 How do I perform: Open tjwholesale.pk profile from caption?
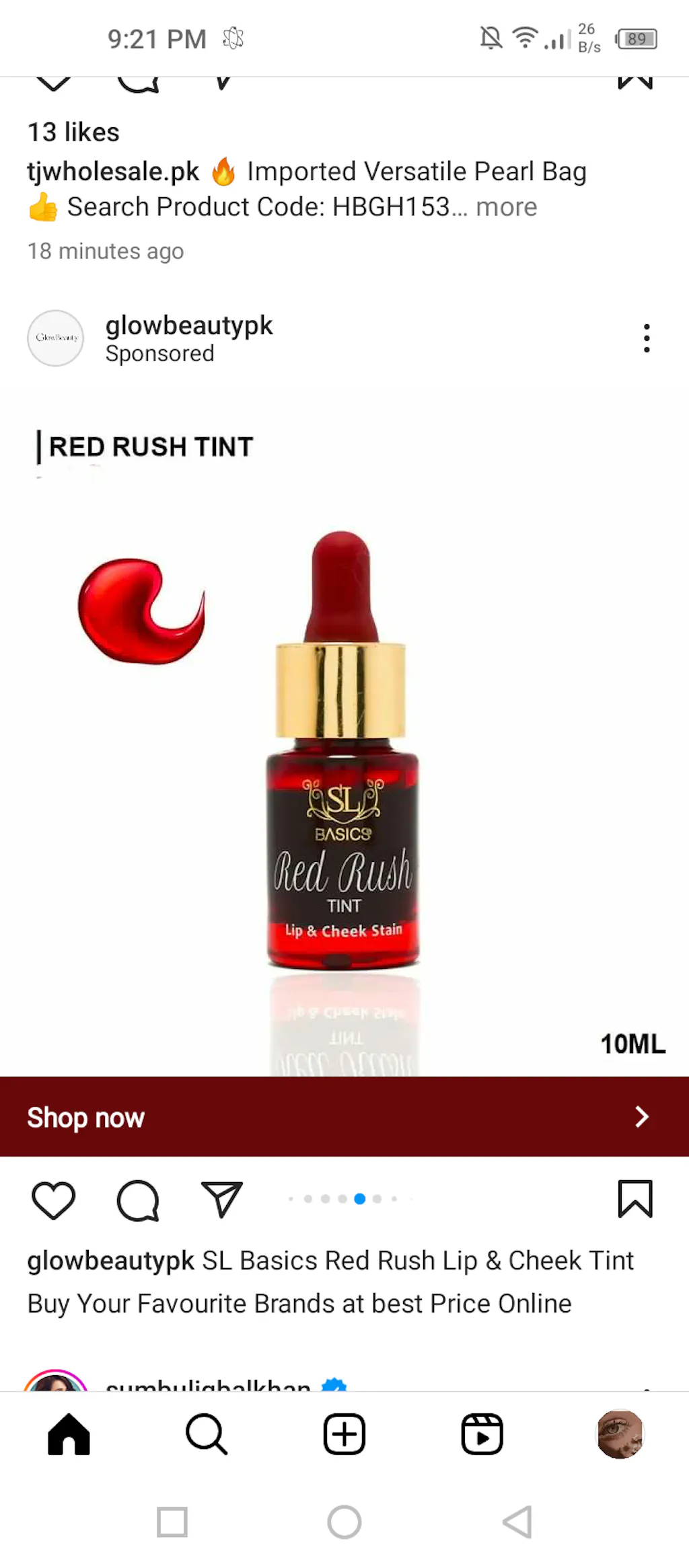tap(113, 171)
